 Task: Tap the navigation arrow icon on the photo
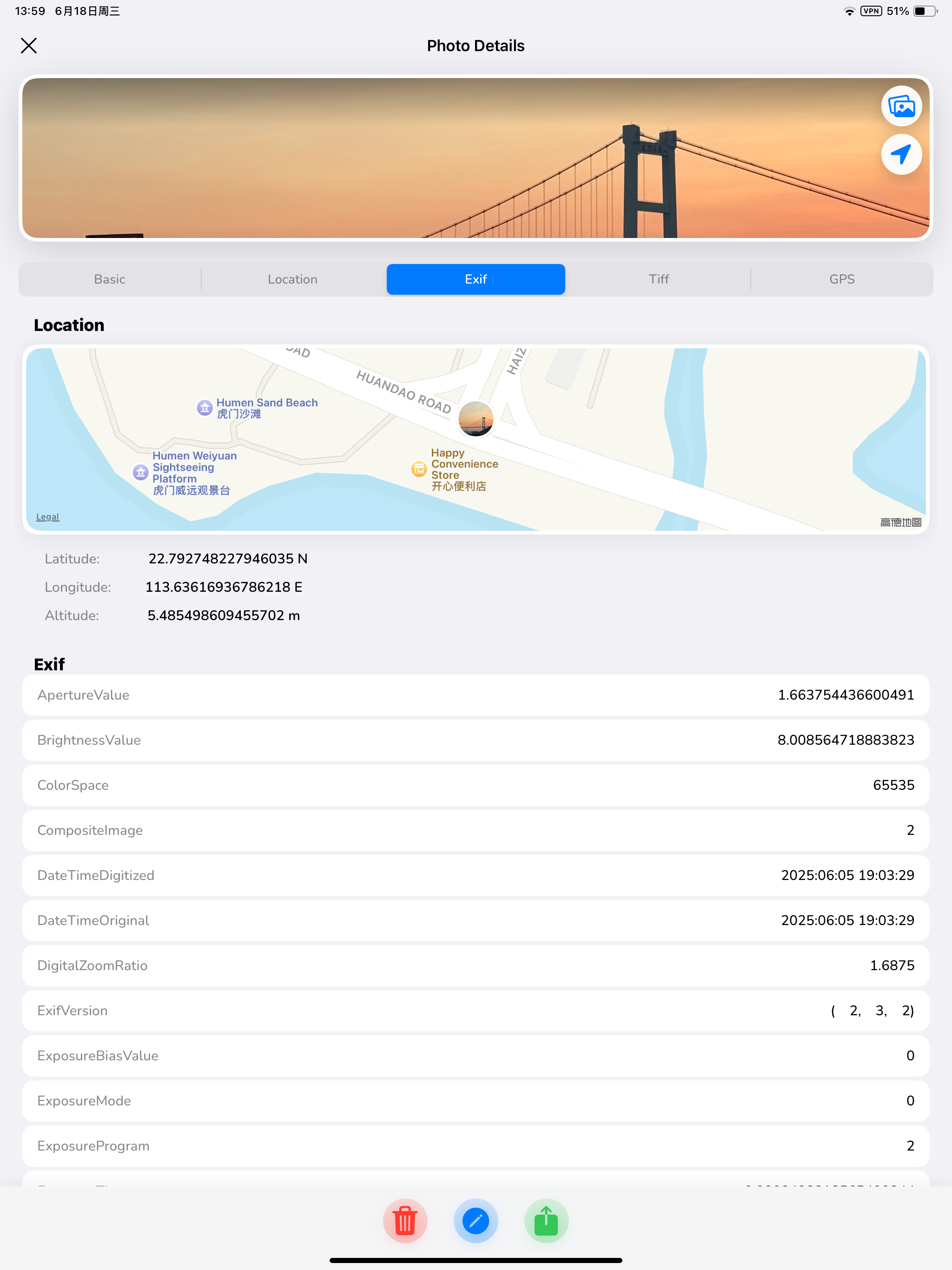coord(901,154)
